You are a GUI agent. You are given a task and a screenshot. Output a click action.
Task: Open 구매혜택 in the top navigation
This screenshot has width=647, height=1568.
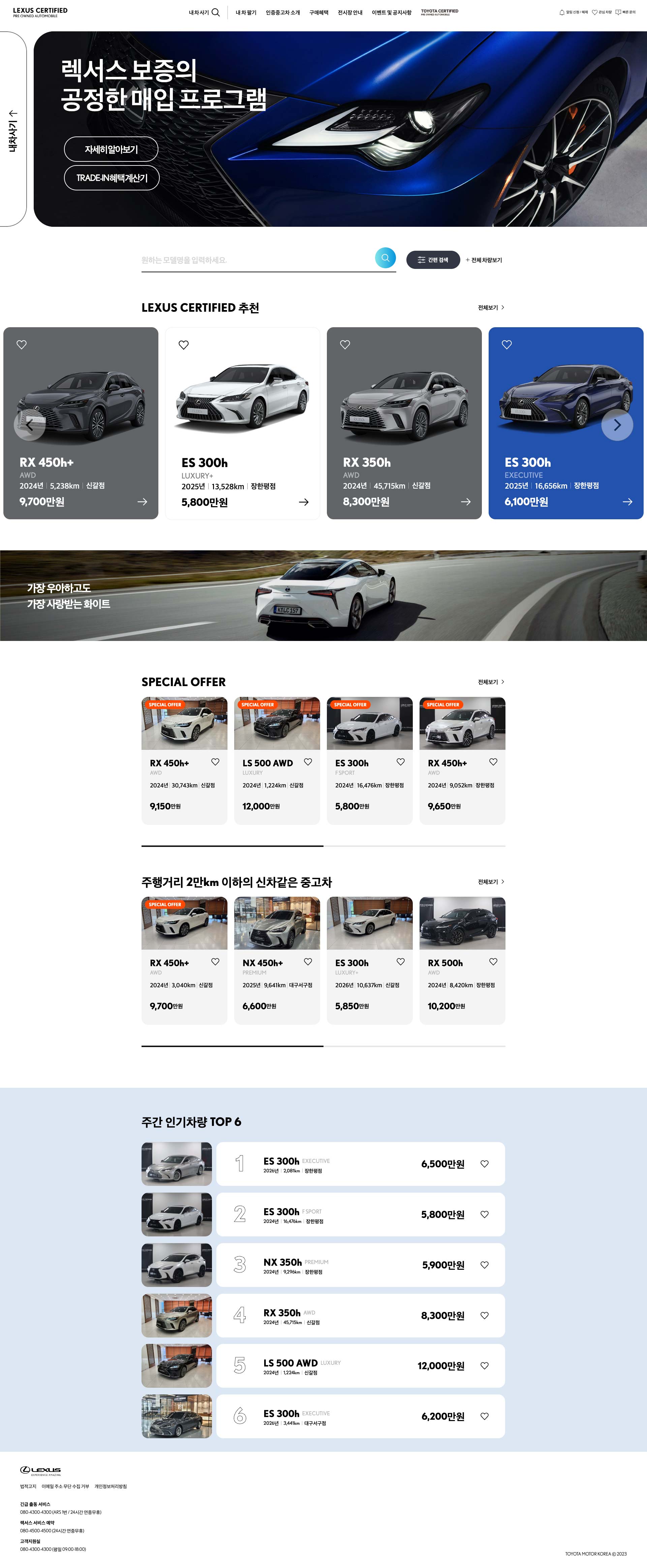click(318, 13)
